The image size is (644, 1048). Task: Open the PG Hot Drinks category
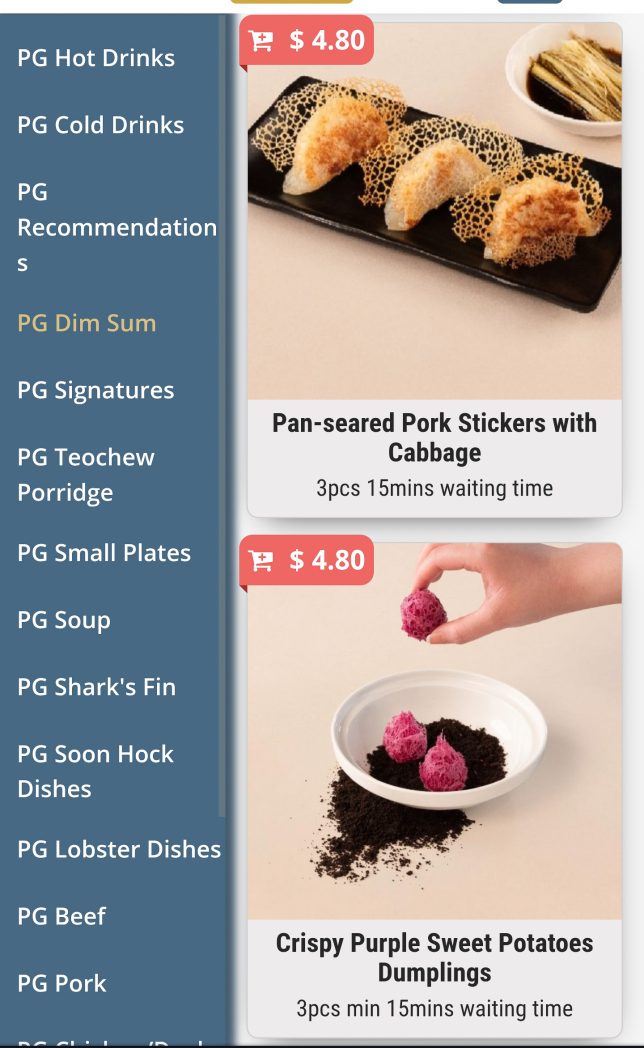point(96,58)
